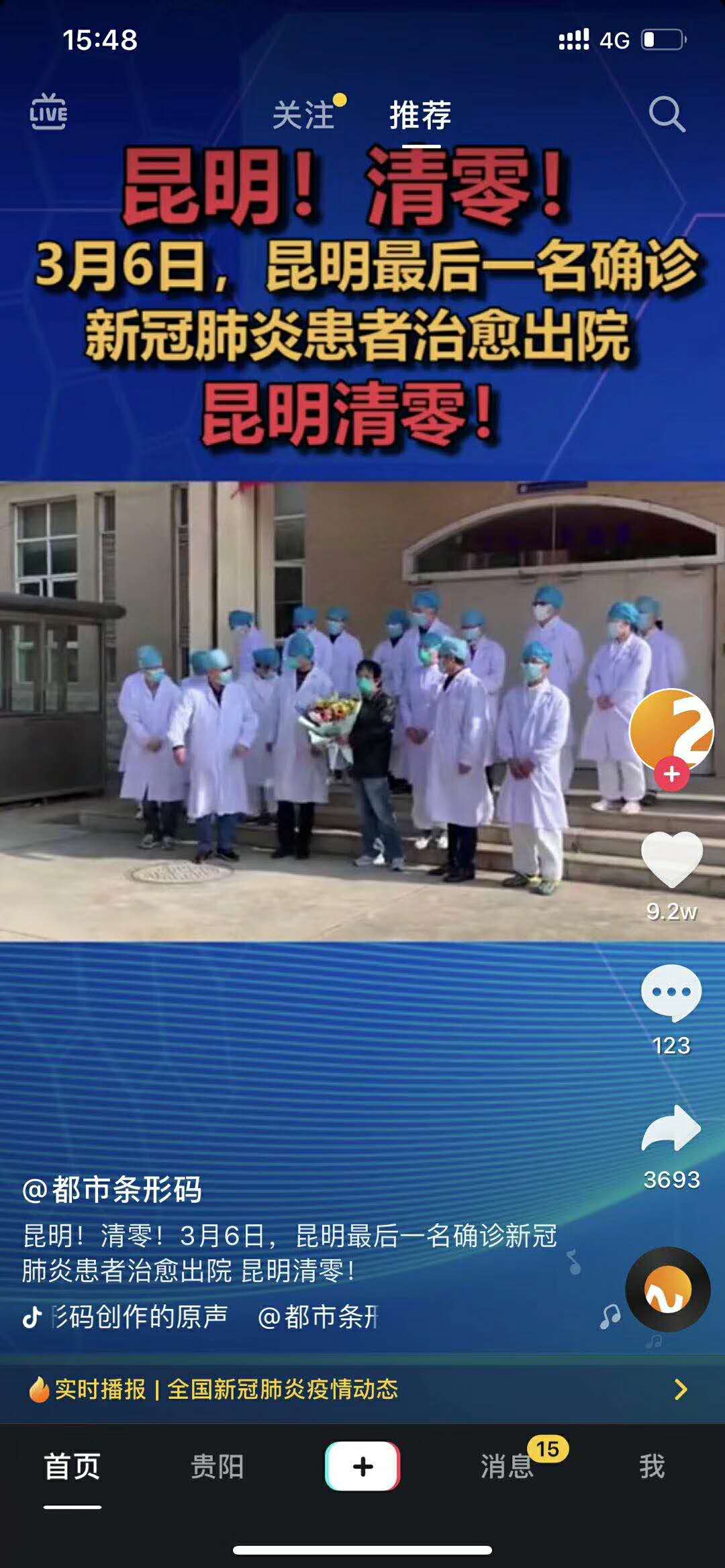Follow the creator with the red plus
This screenshot has height=1568, width=725.
point(672,774)
